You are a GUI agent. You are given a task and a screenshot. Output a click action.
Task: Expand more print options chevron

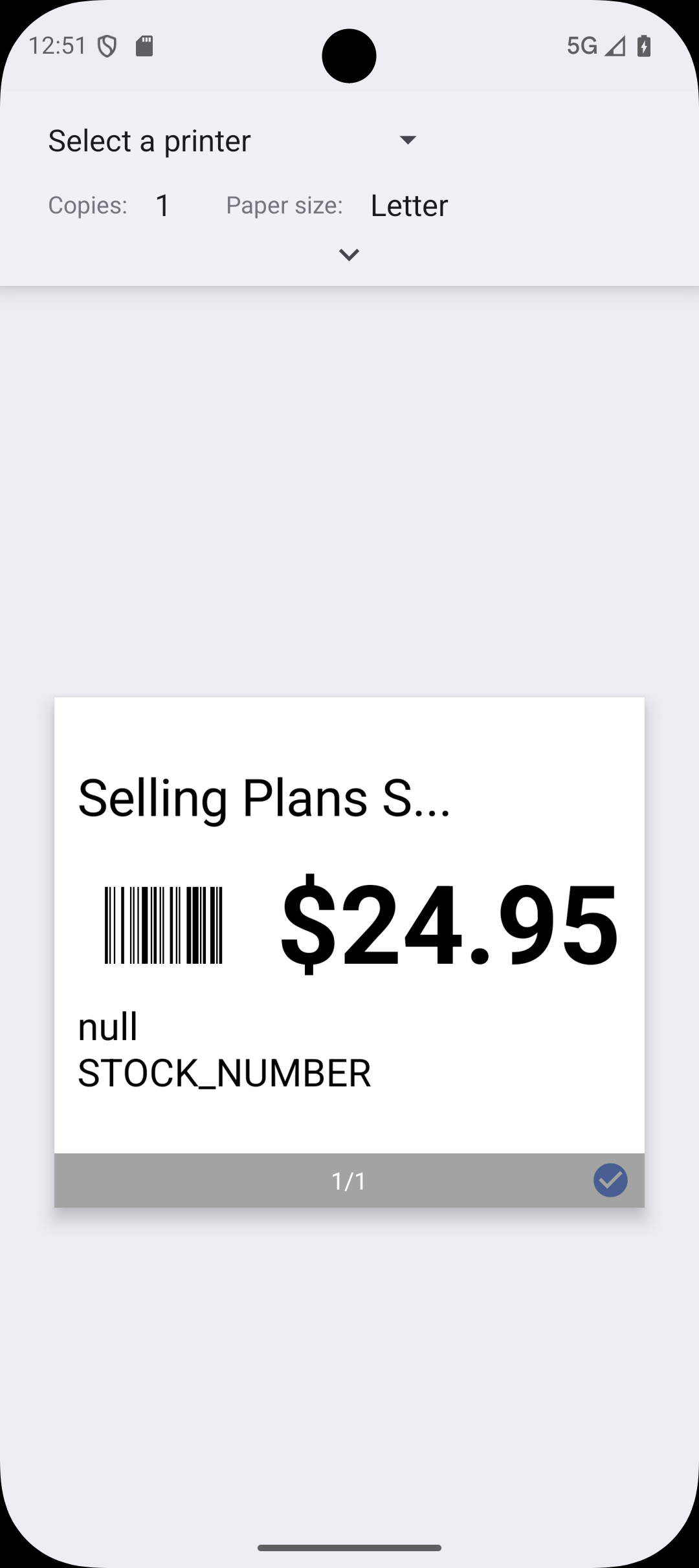click(x=349, y=254)
